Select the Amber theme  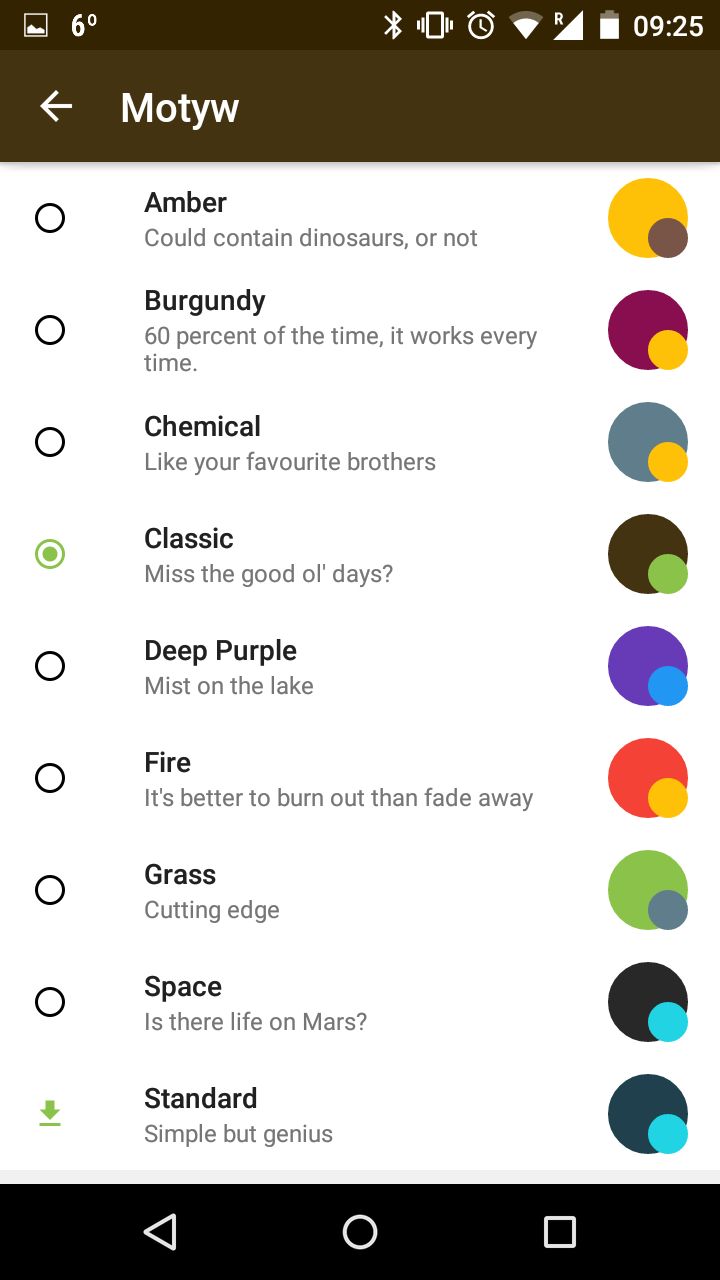click(x=360, y=218)
